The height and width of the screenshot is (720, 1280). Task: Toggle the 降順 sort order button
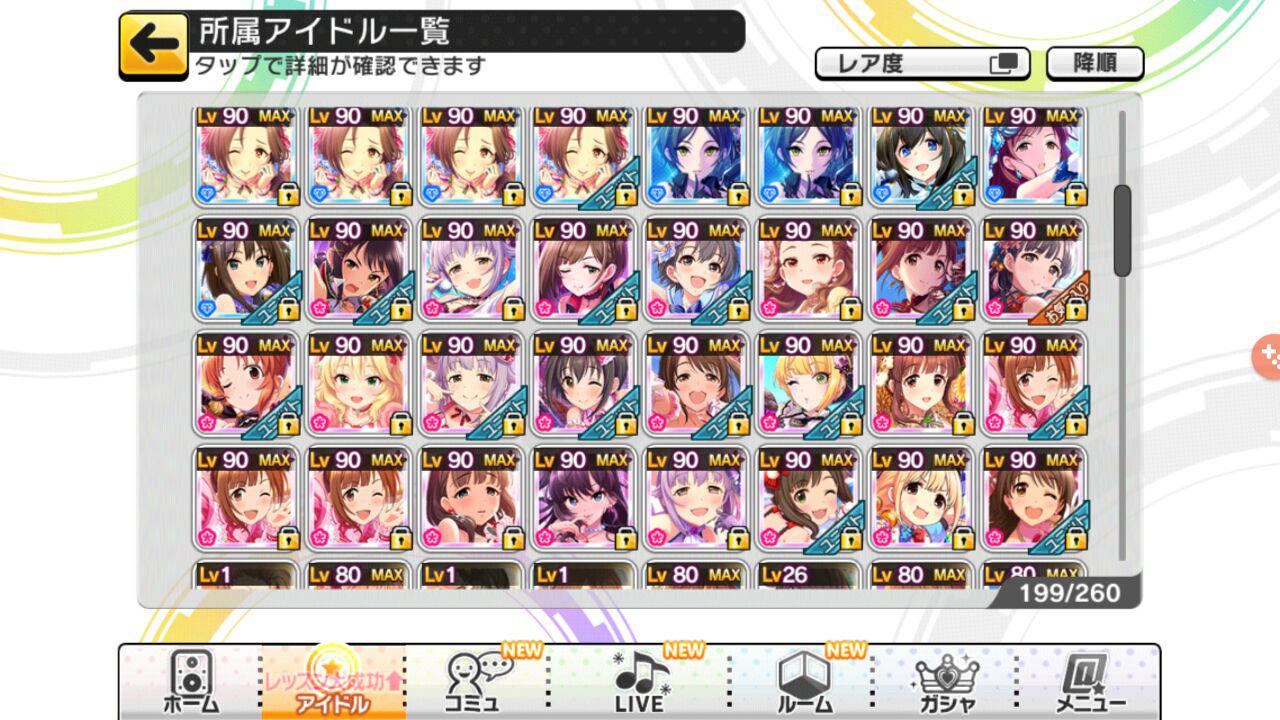pos(1095,63)
